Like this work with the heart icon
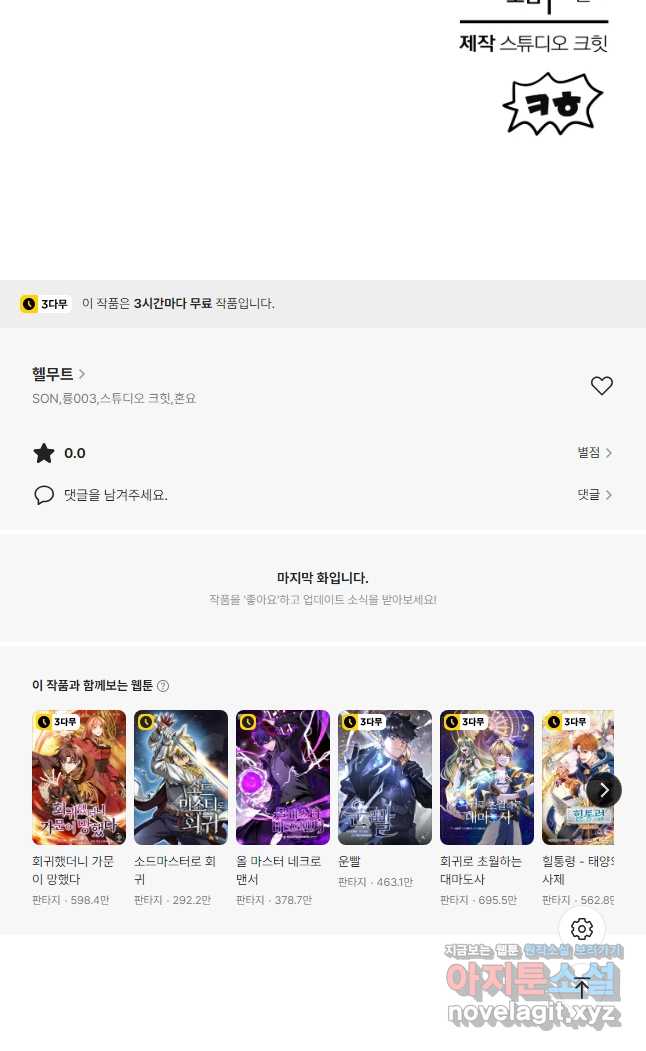Screen dimensions: 646x1051 point(601,386)
